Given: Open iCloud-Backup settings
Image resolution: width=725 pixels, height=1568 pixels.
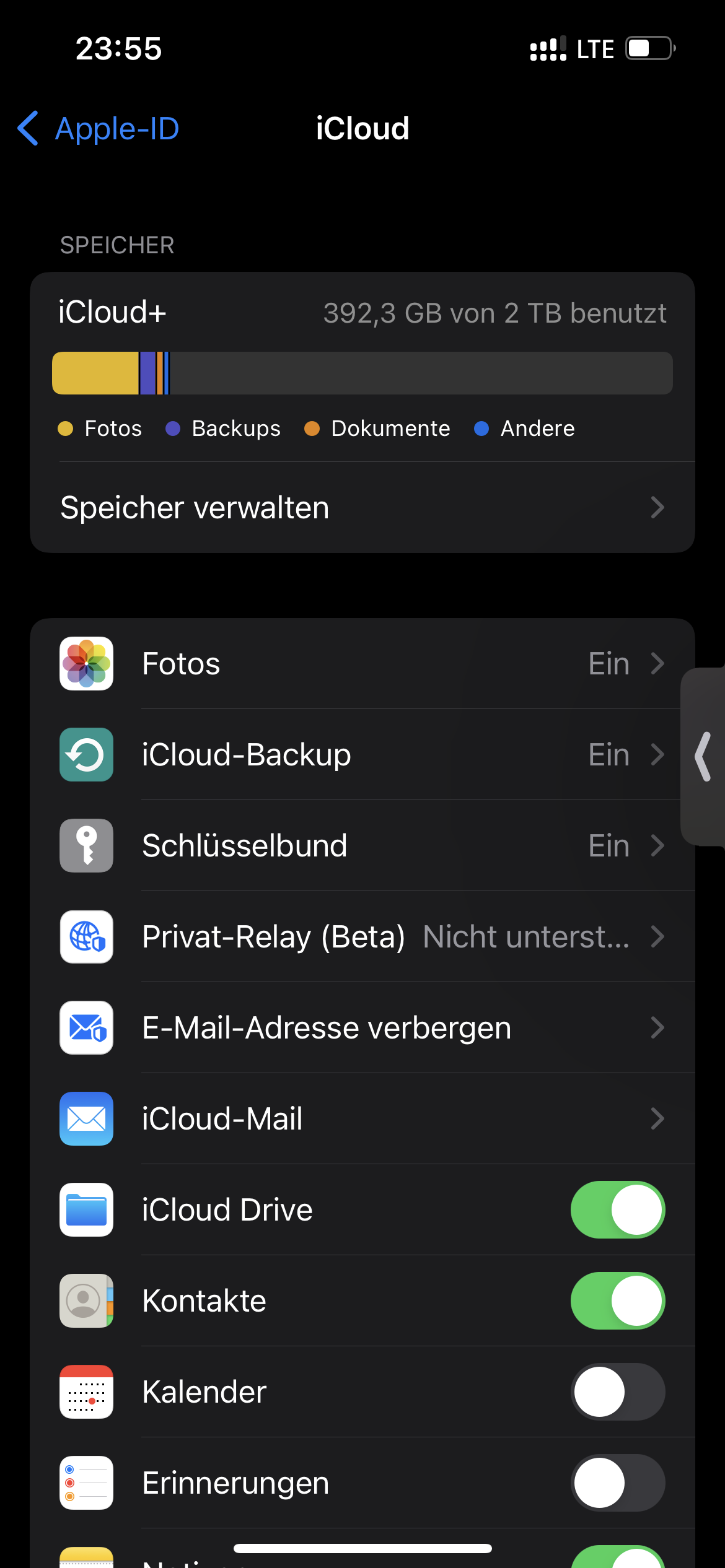Looking at the screenshot, I should (x=362, y=755).
